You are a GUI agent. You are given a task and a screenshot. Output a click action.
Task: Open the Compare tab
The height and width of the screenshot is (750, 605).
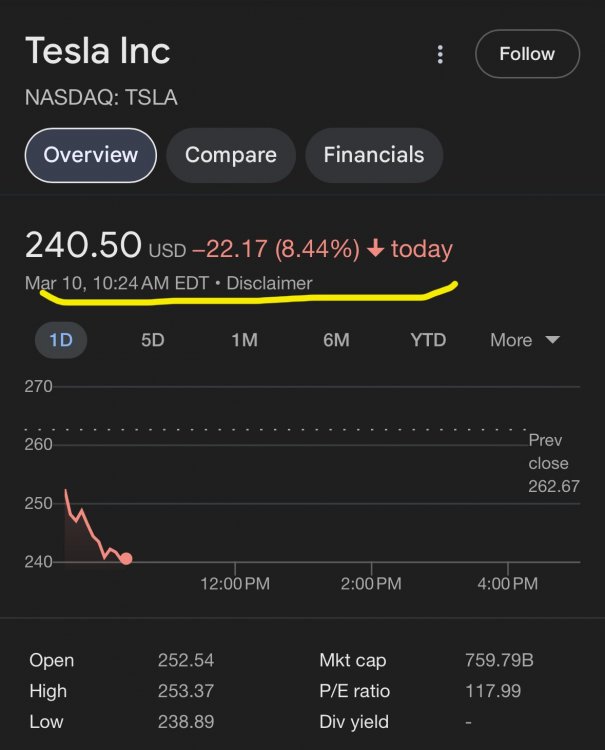231,155
